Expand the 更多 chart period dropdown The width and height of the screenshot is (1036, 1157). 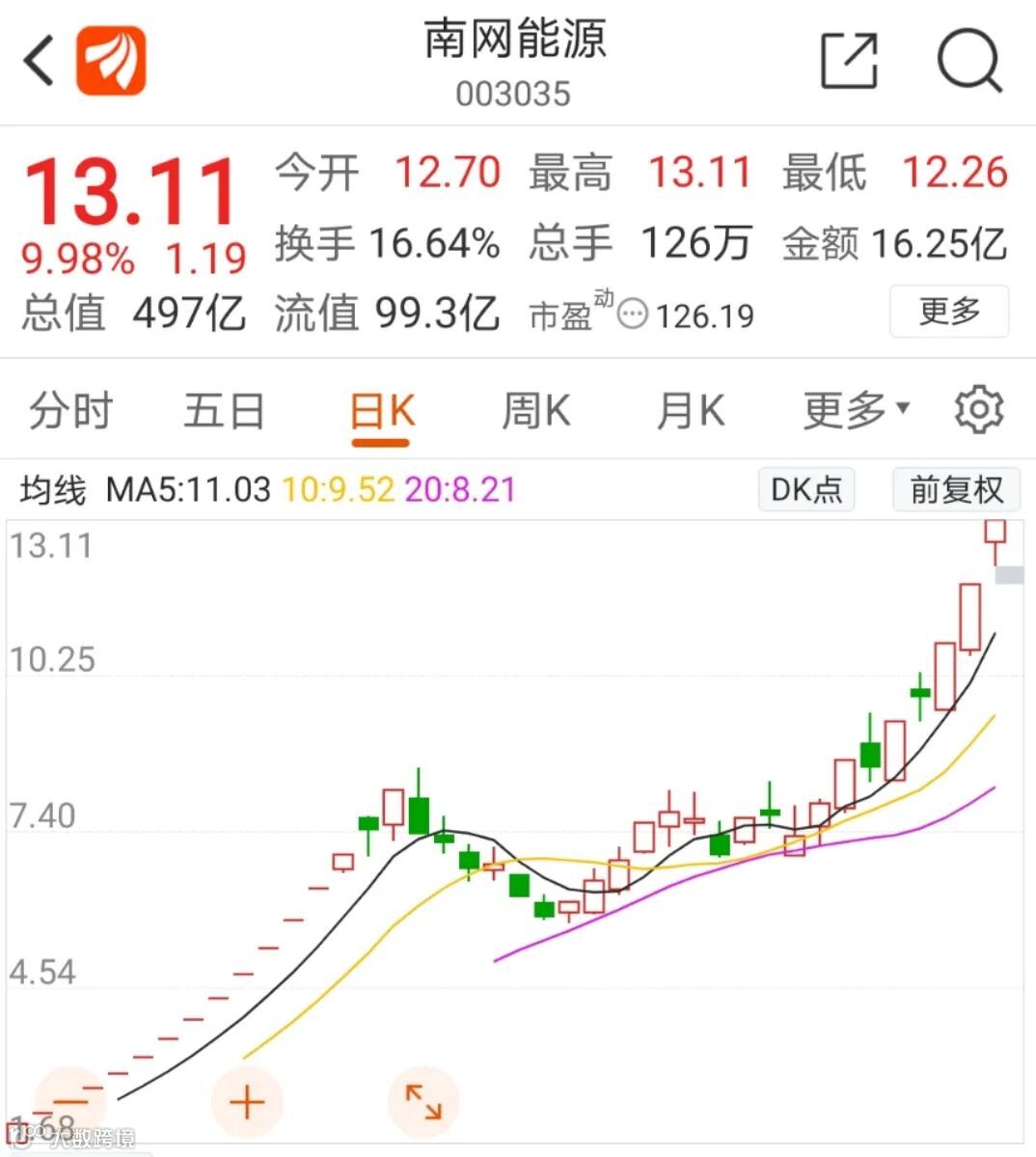tap(857, 412)
